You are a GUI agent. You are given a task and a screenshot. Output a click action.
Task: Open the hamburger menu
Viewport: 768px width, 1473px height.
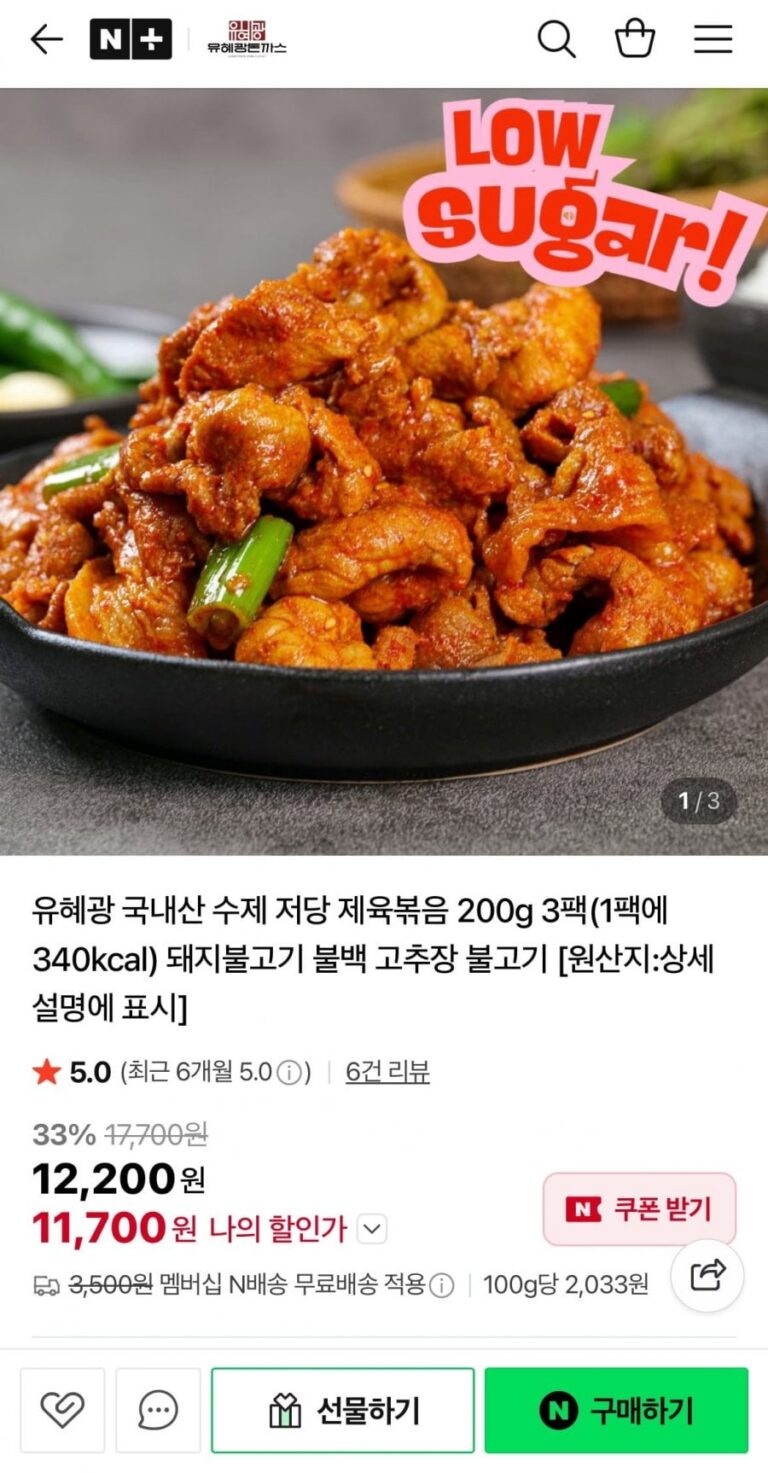(713, 40)
